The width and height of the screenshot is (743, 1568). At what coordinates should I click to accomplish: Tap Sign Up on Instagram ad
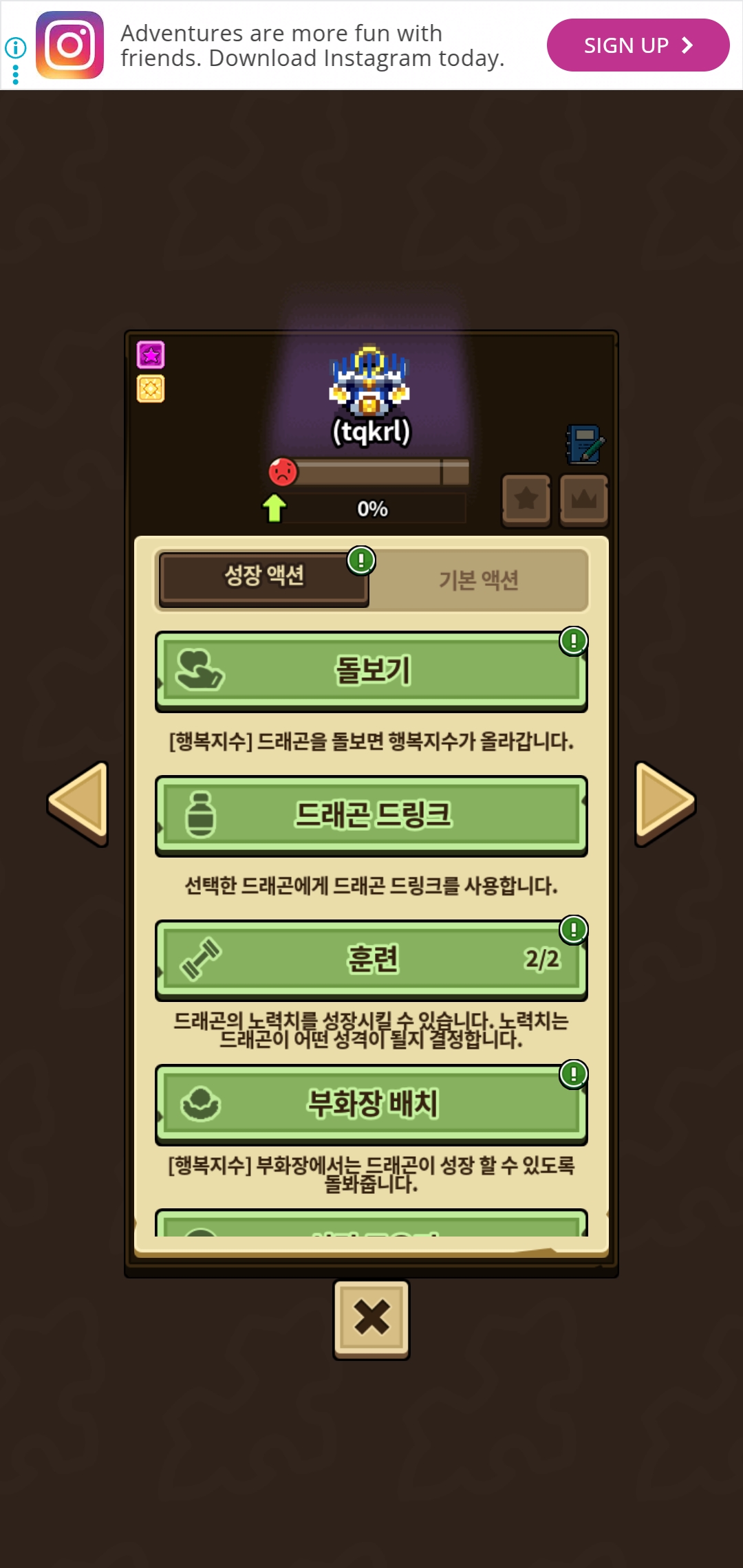coord(638,45)
